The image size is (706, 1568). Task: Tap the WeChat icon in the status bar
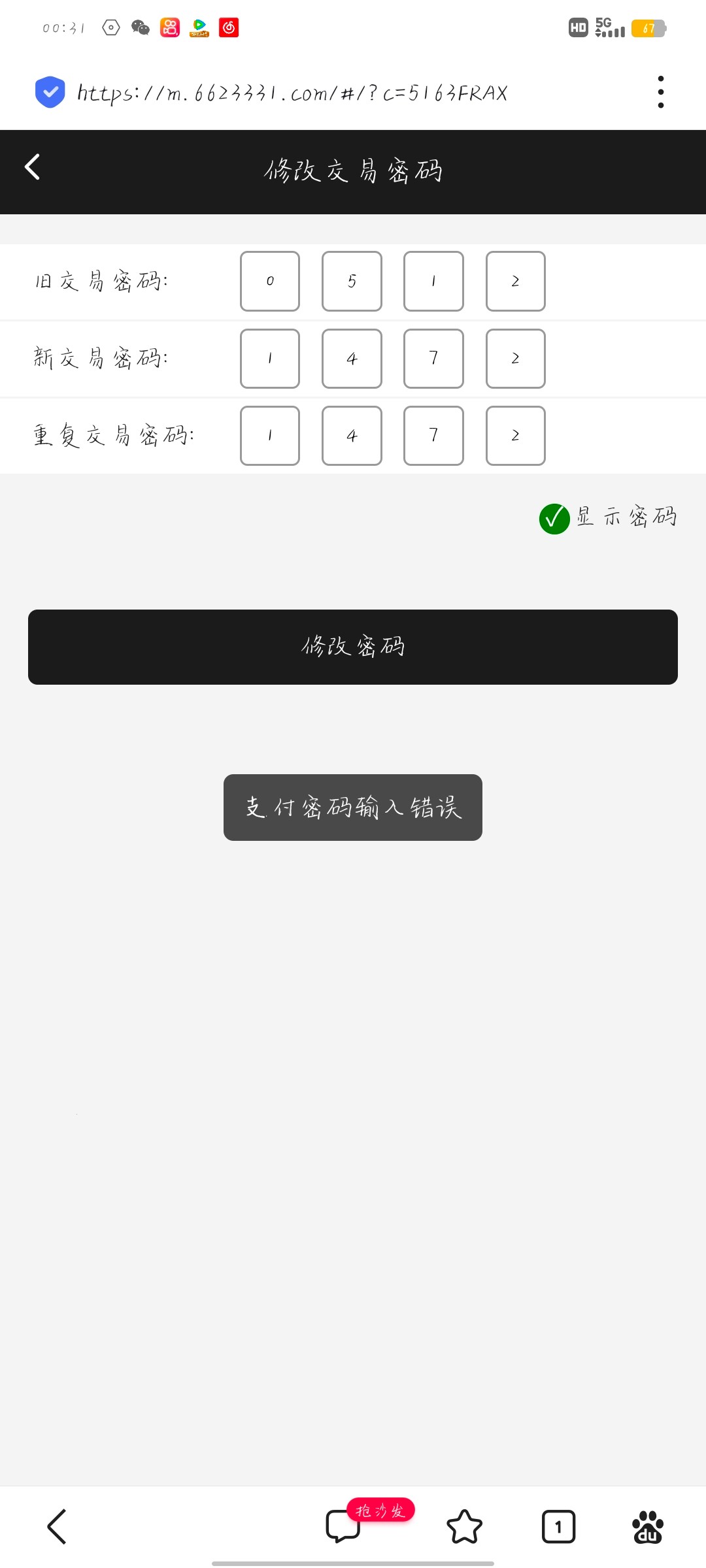tap(139, 27)
